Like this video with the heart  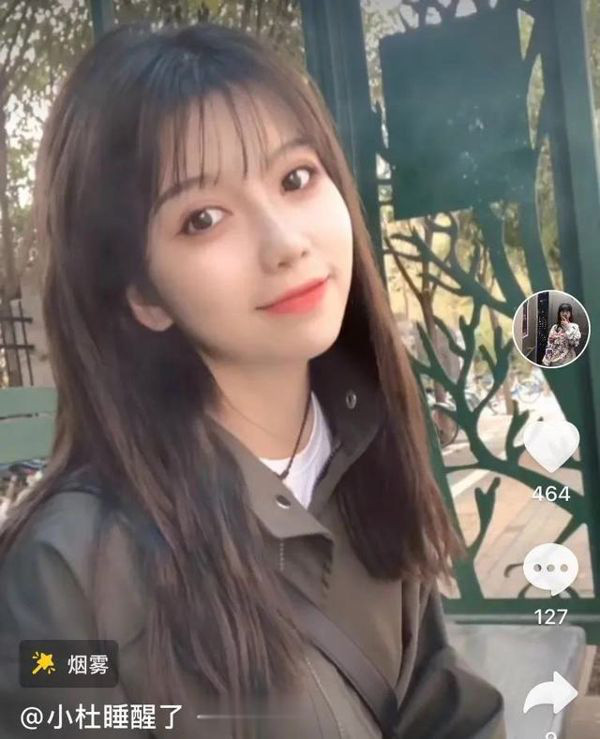(x=551, y=445)
